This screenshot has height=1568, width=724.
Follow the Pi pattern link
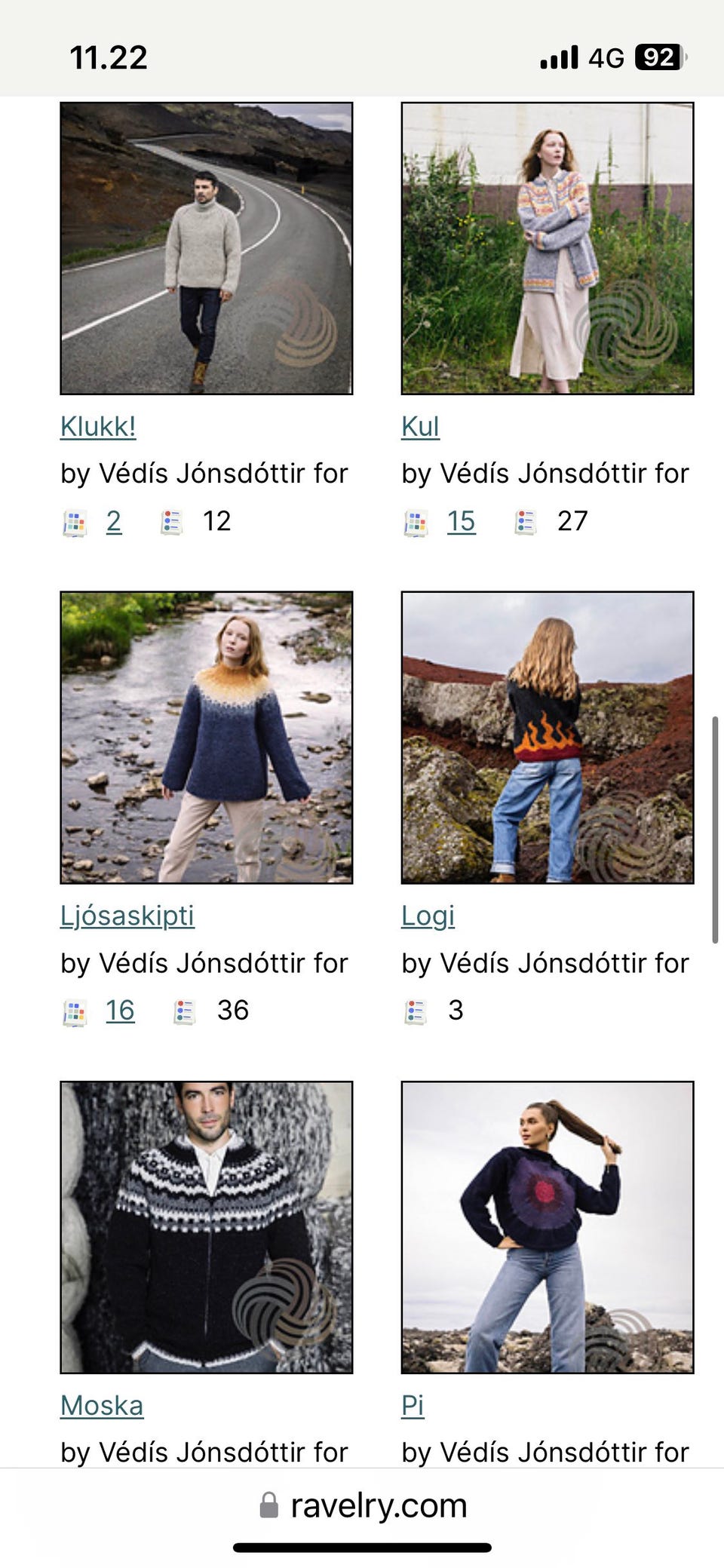(413, 1405)
